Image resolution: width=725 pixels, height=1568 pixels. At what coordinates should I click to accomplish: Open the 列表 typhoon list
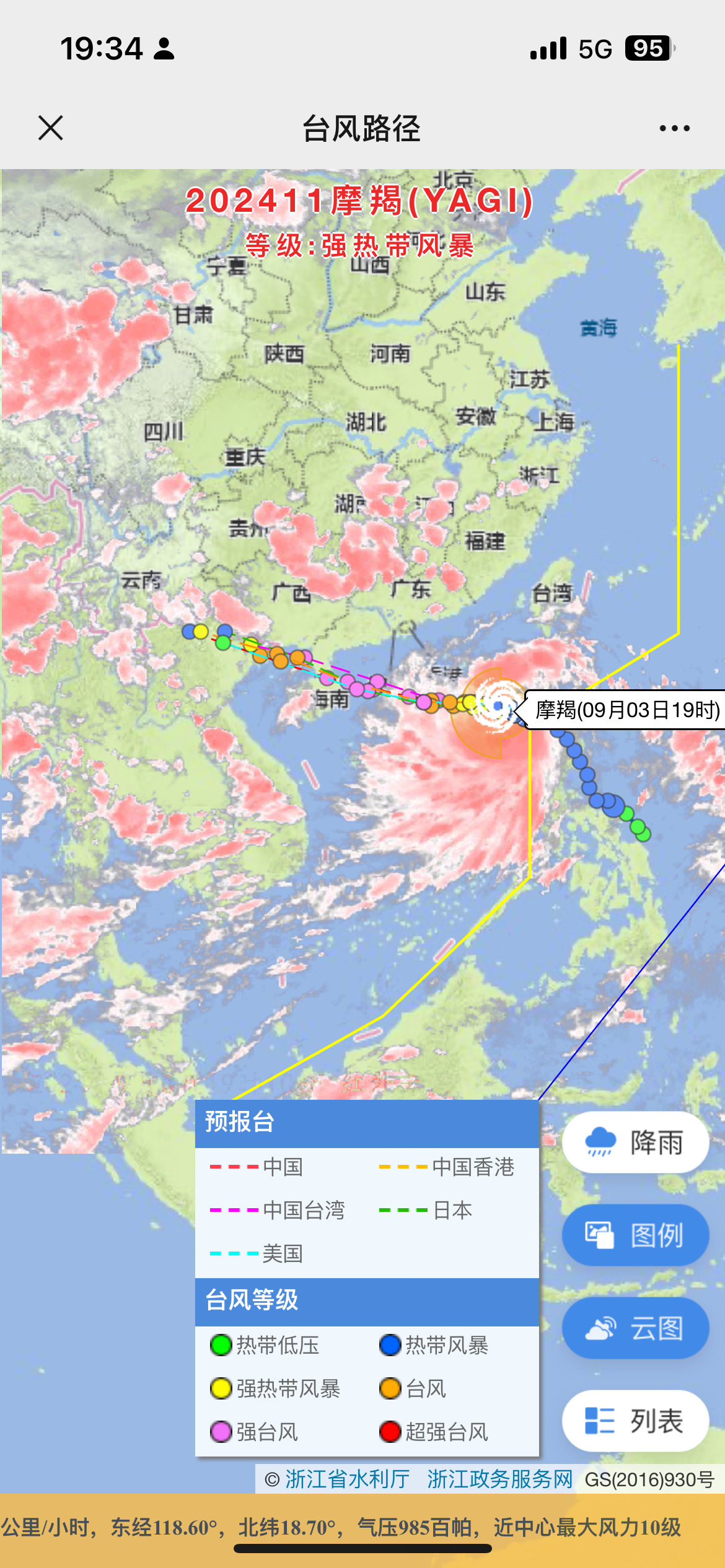[635, 1421]
